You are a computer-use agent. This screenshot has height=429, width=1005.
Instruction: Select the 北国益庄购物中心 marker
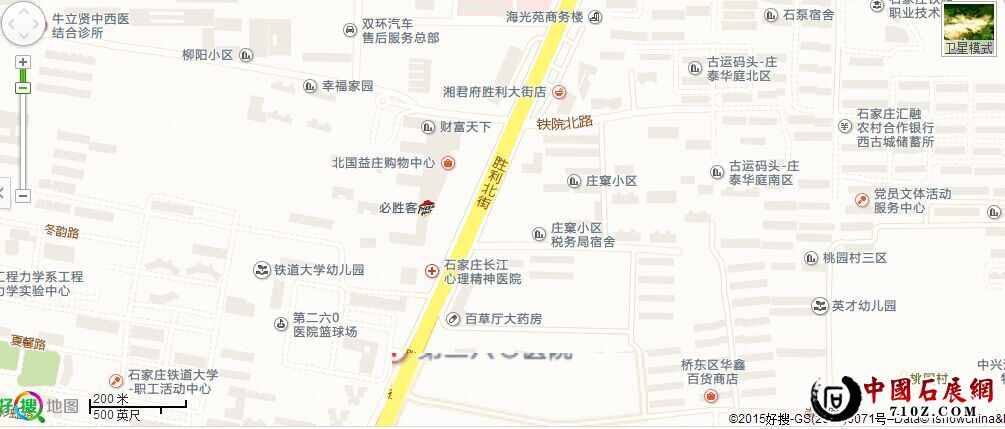(450, 163)
